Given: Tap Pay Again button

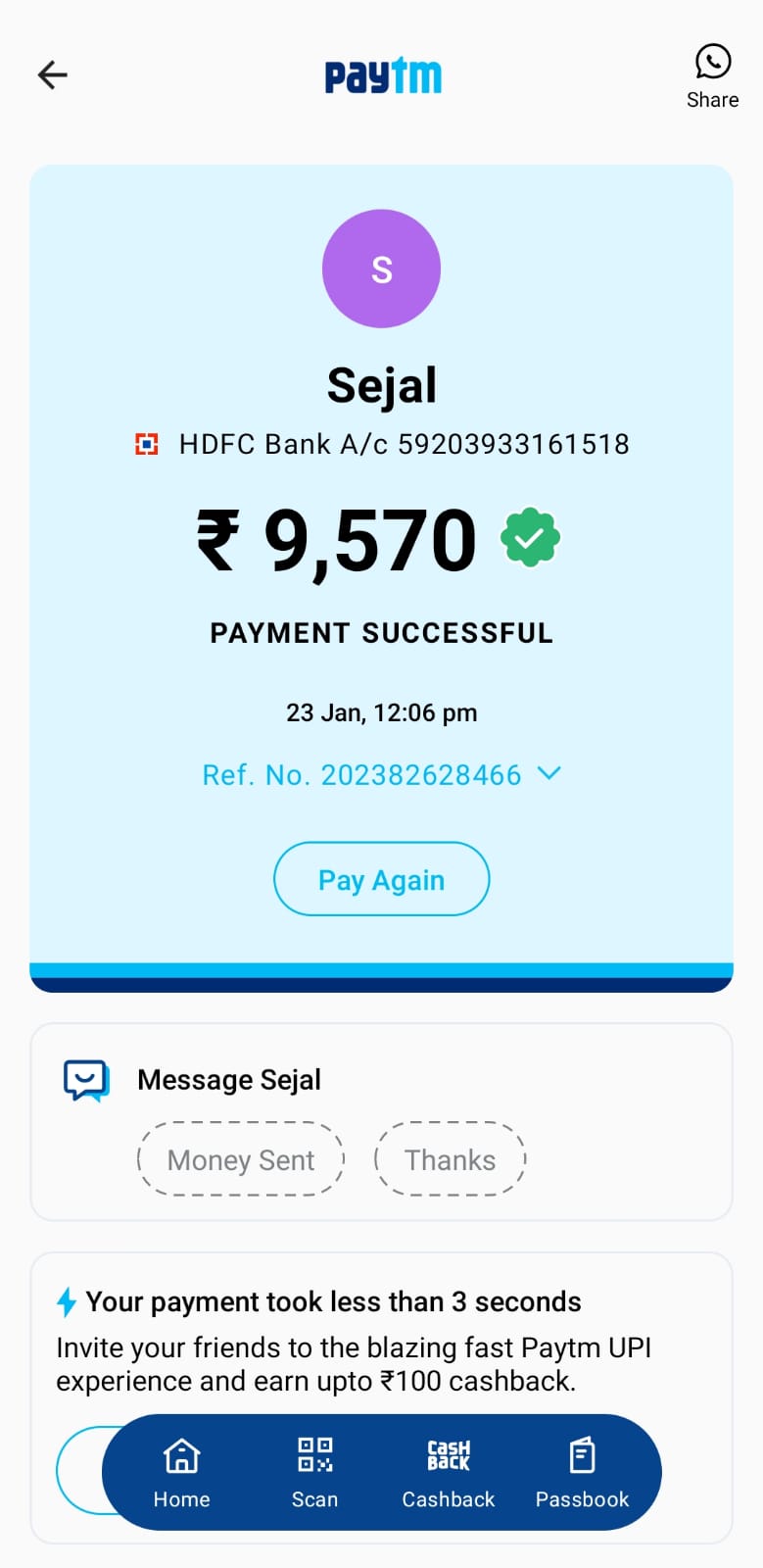Looking at the screenshot, I should click(381, 879).
